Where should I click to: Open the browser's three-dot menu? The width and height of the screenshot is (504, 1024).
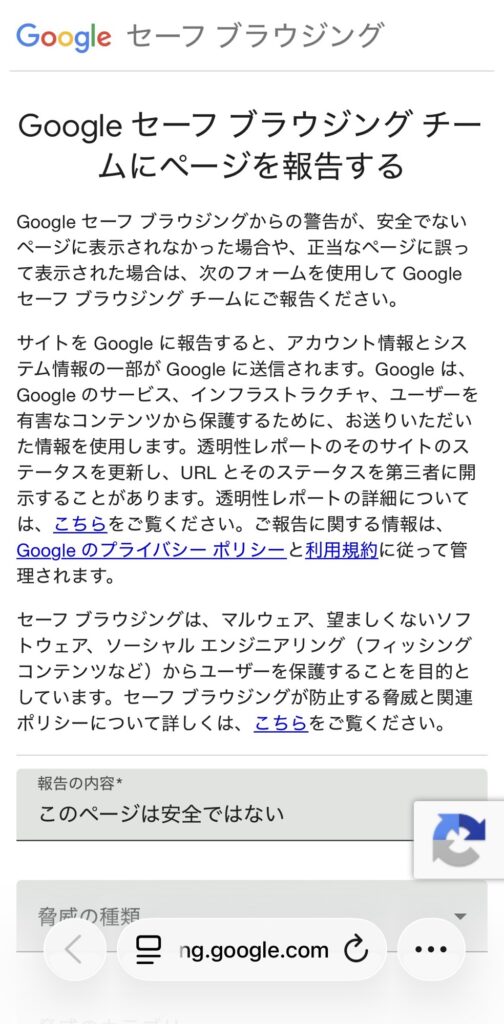point(431,950)
